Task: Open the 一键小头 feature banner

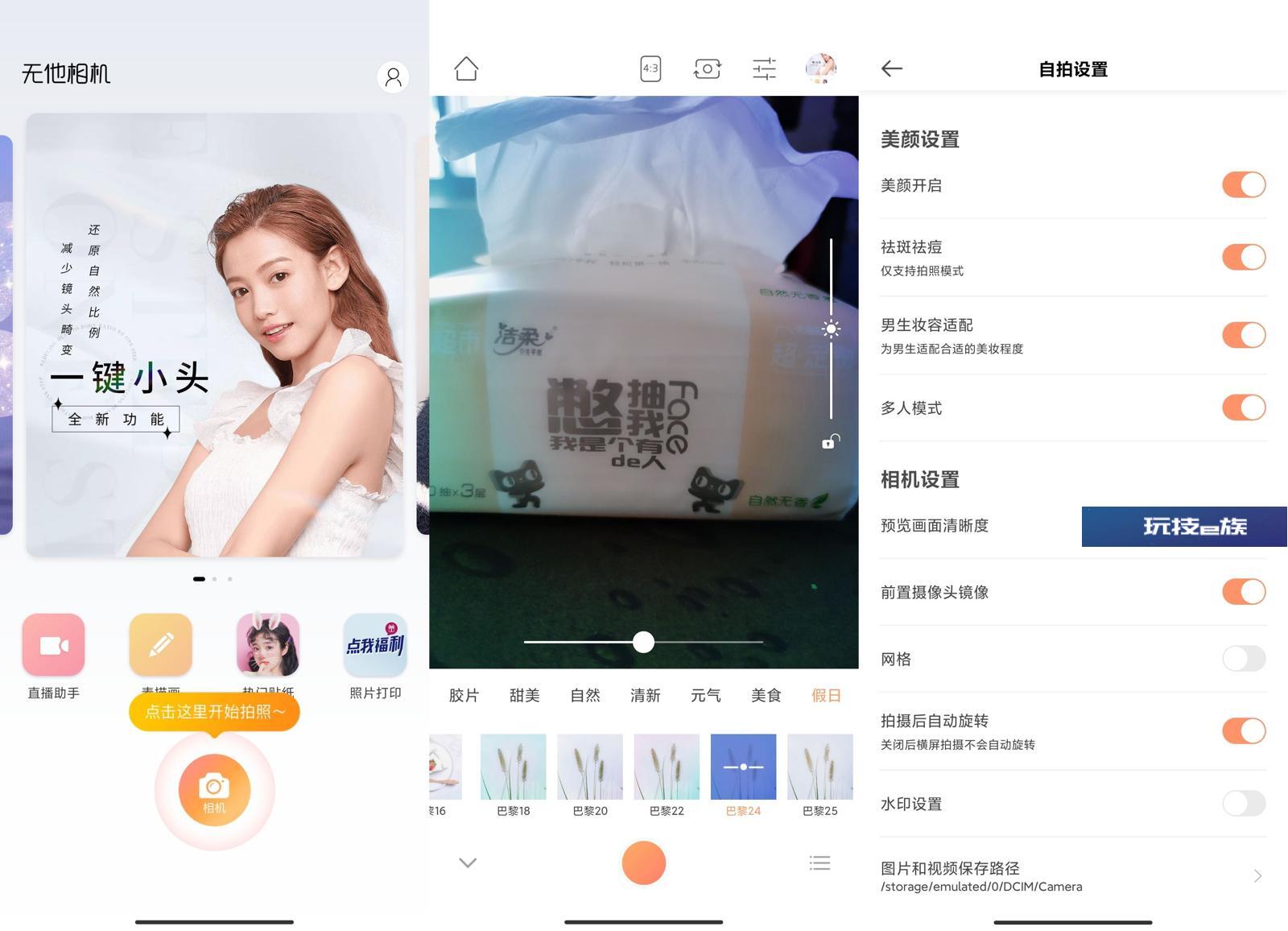Action: [x=214, y=334]
